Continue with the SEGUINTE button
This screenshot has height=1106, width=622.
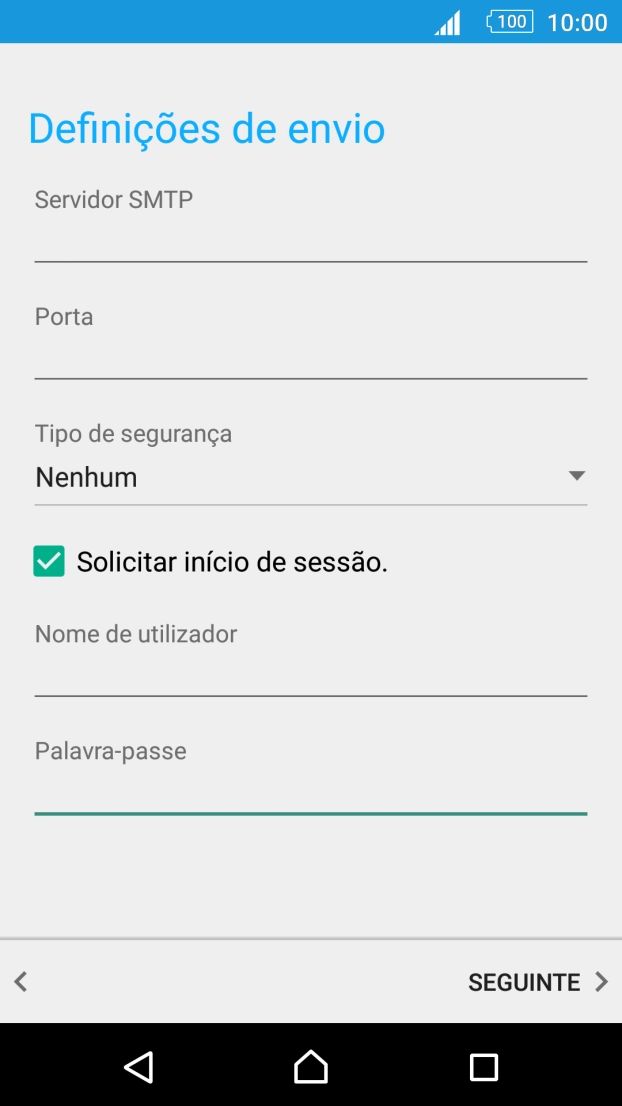click(537, 982)
